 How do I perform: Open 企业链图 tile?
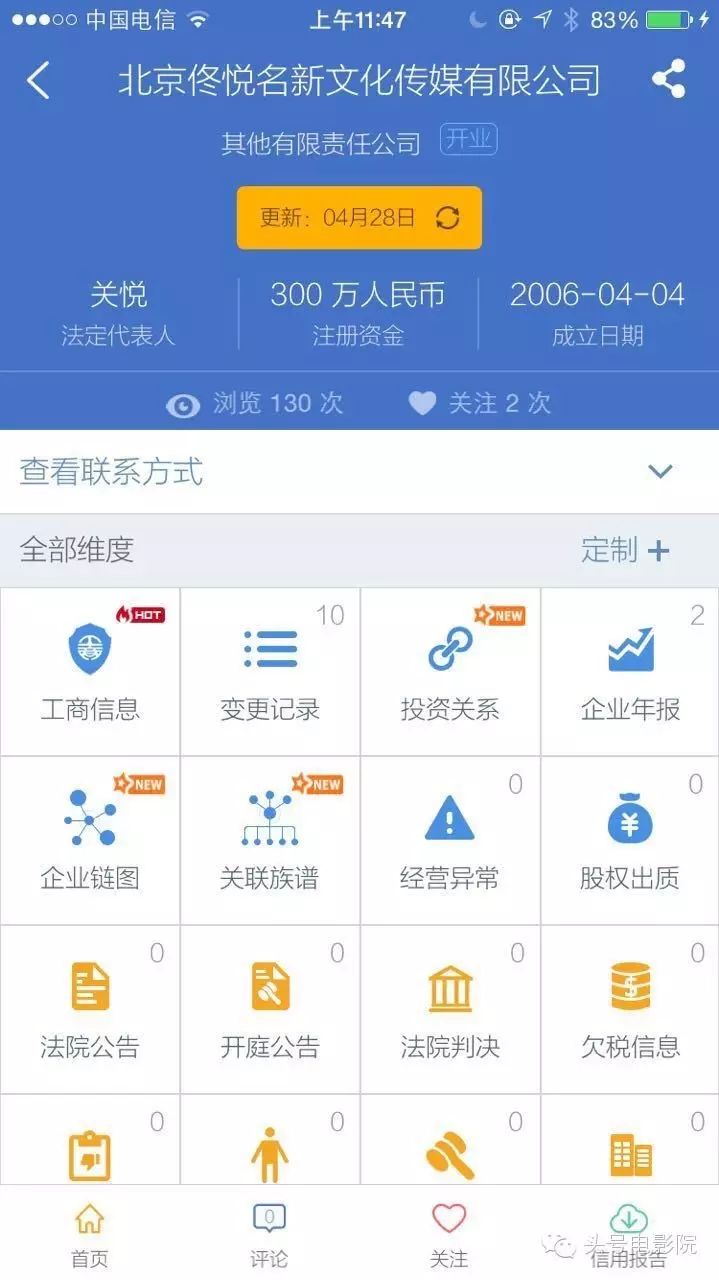(x=90, y=840)
